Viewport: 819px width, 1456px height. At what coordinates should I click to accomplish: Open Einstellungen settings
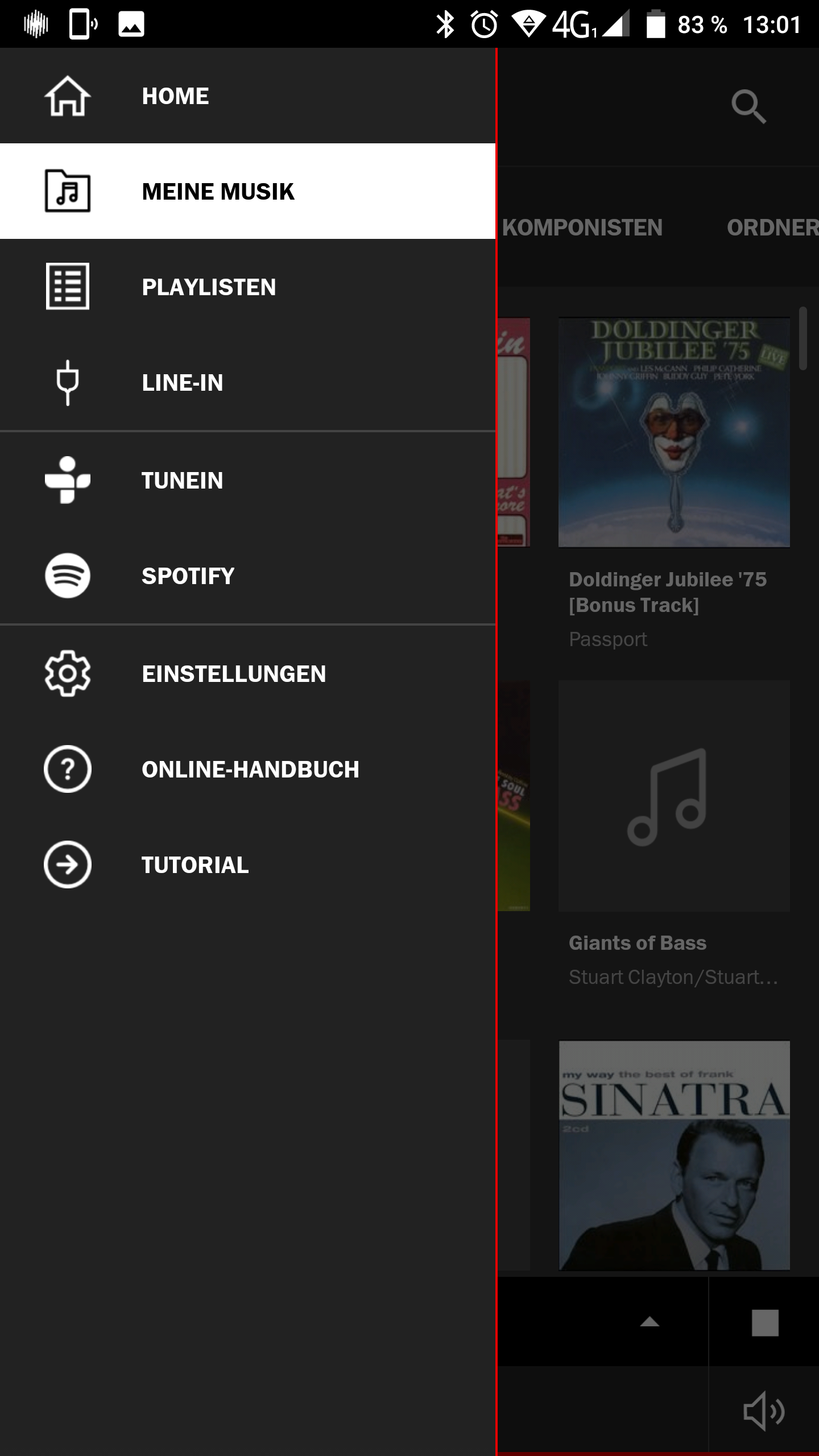(247, 674)
